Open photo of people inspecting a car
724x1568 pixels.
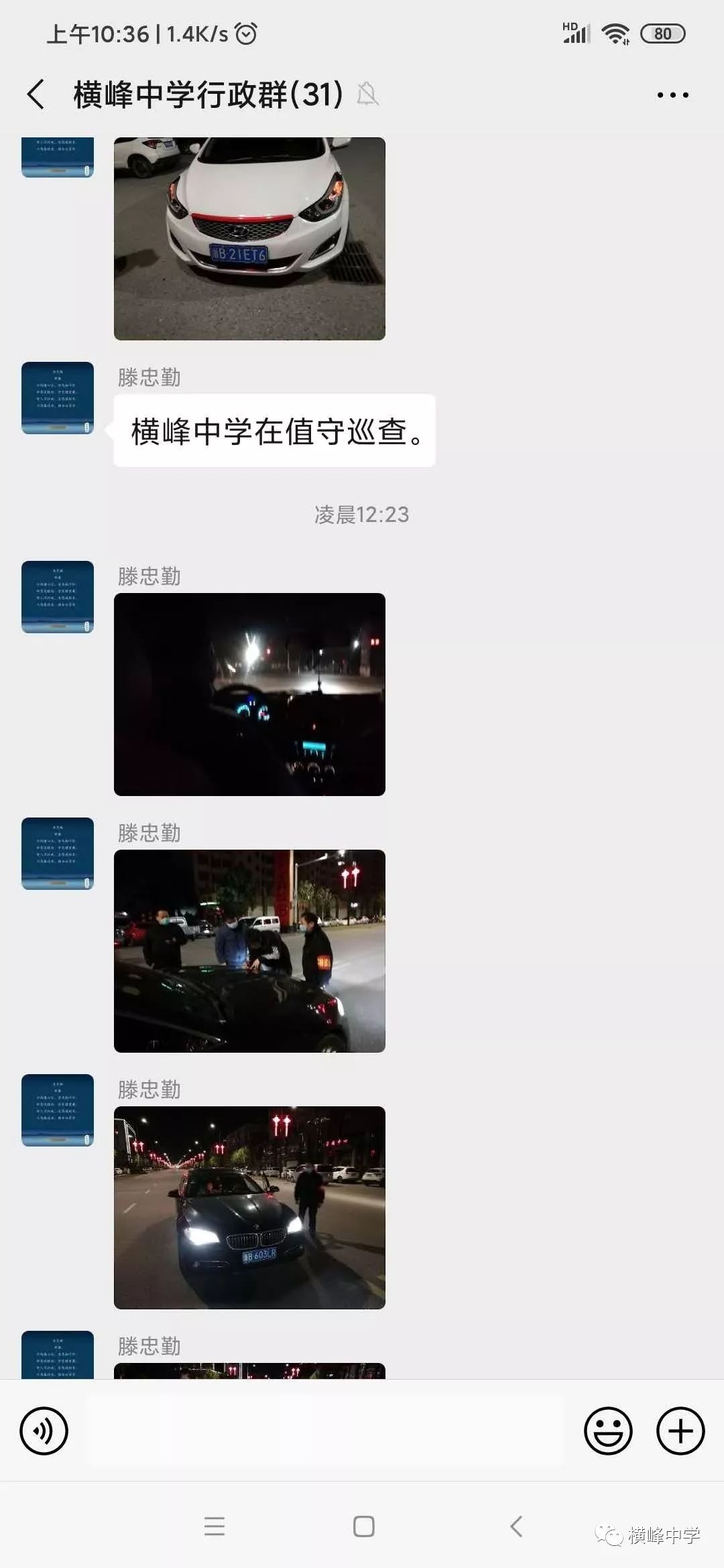tap(249, 951)
